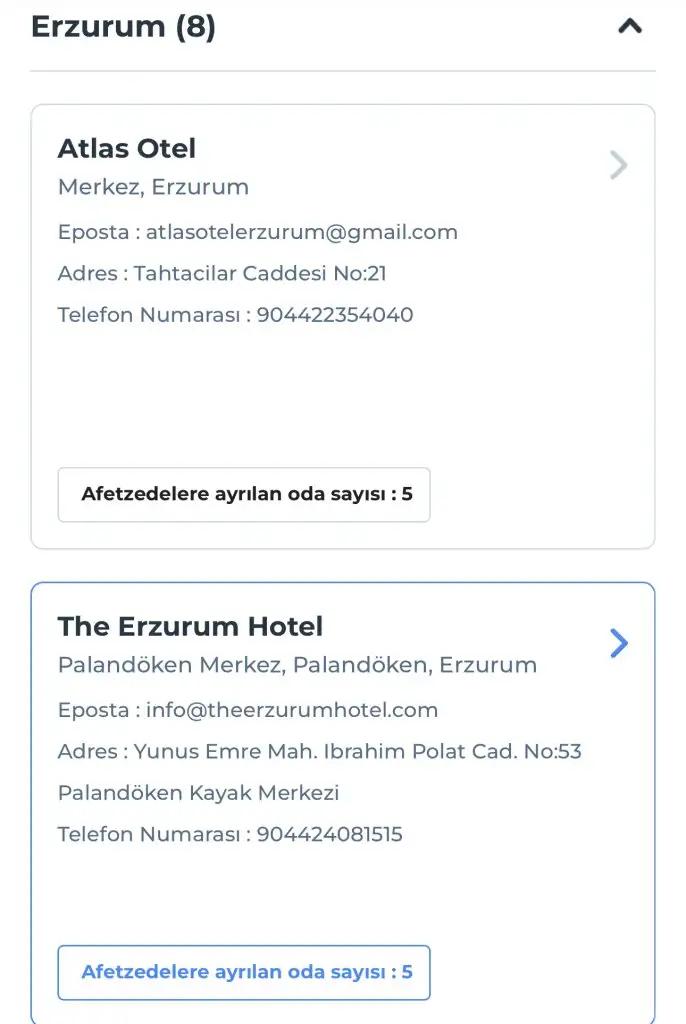The image size is (686, 1024).
Task: Tap The Erzurum Hotel's rooms reserved button
Action: click(x=244, y=972)
